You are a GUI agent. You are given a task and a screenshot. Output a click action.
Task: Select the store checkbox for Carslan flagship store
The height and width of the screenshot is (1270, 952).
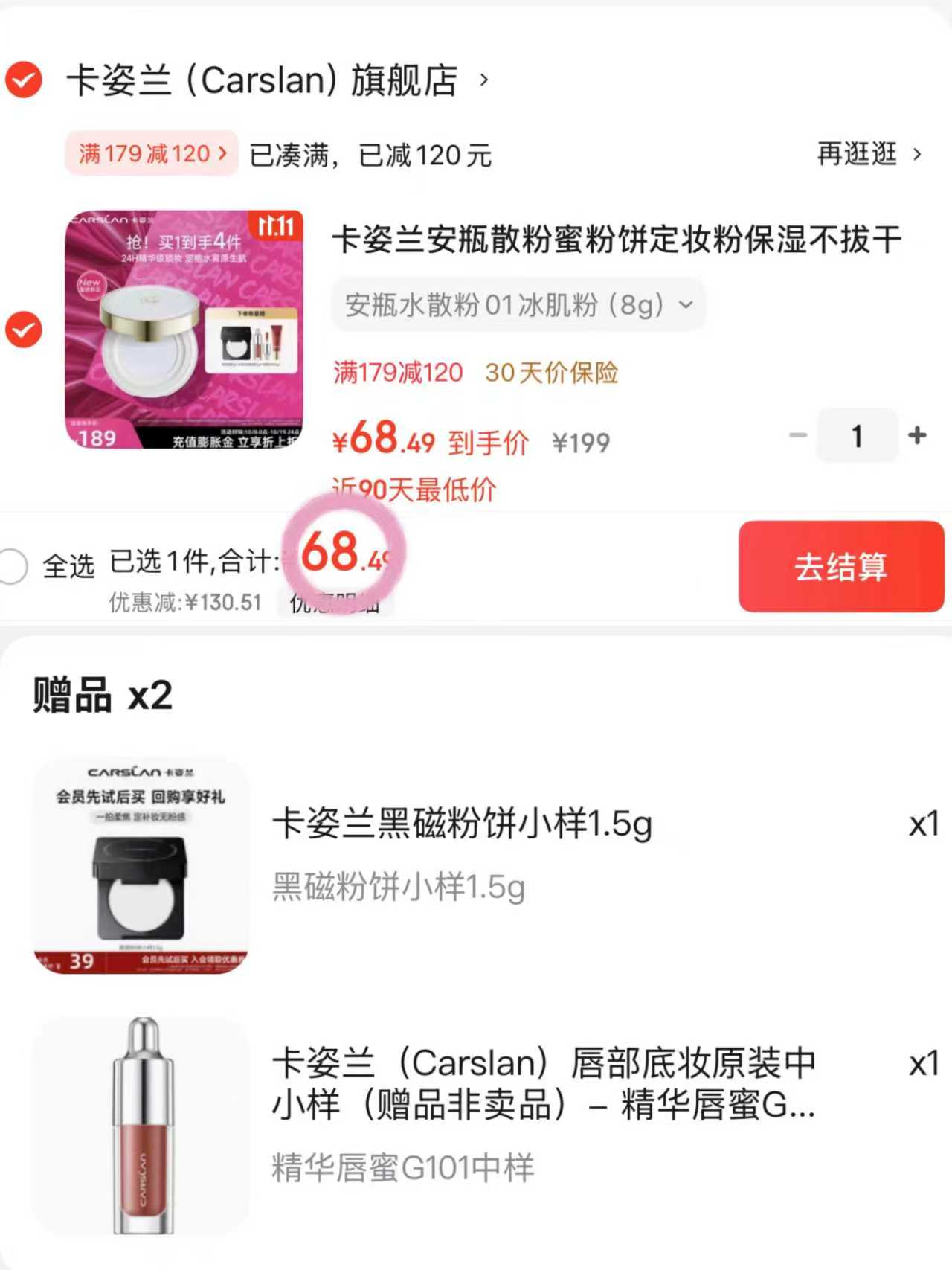tap(25, 82)
